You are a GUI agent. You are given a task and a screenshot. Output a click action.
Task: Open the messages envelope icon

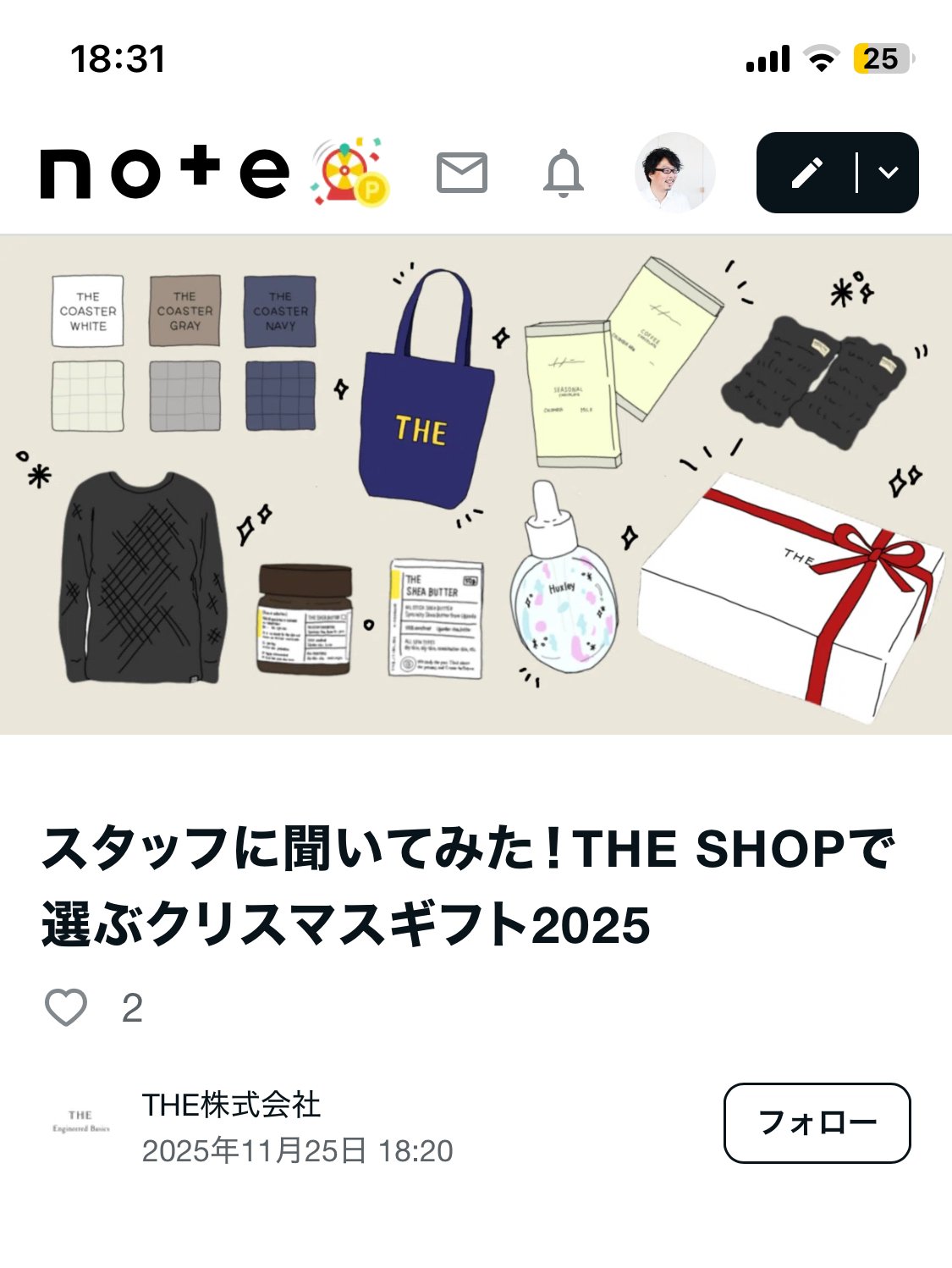(461, 173)
